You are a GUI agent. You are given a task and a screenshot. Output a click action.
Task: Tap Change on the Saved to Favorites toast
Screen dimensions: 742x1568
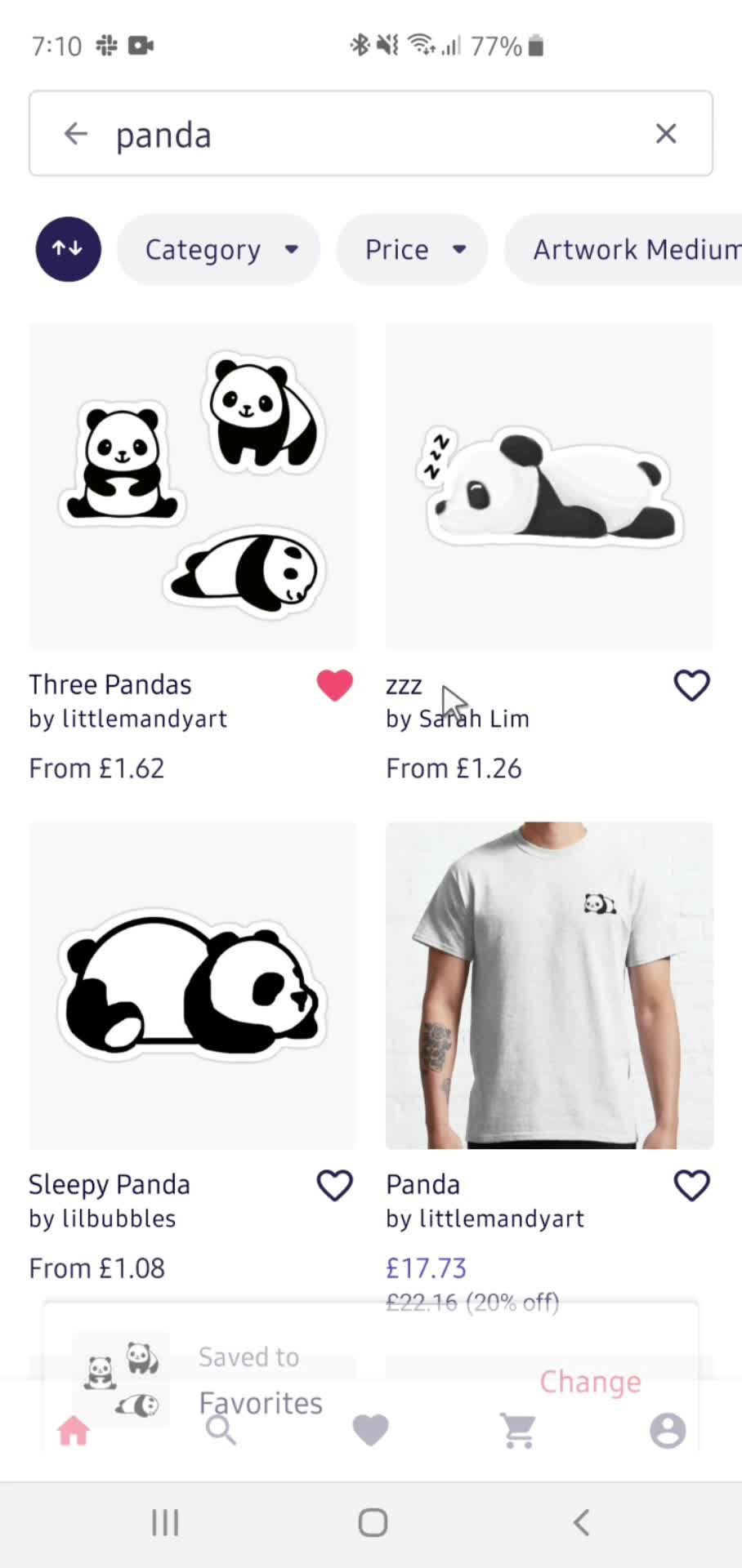coord(590,1382)
